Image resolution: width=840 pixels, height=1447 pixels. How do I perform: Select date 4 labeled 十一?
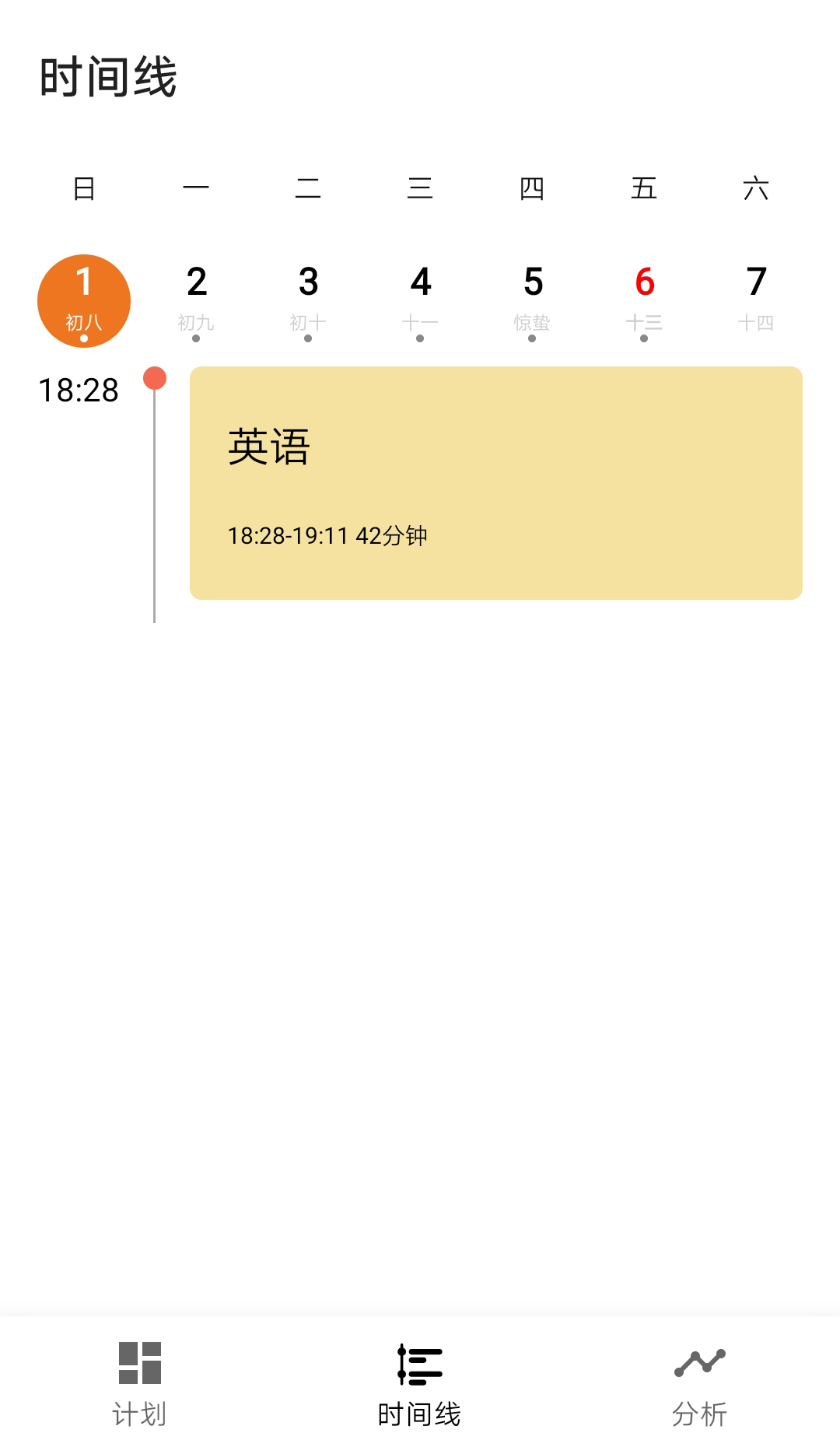[420, 296]
